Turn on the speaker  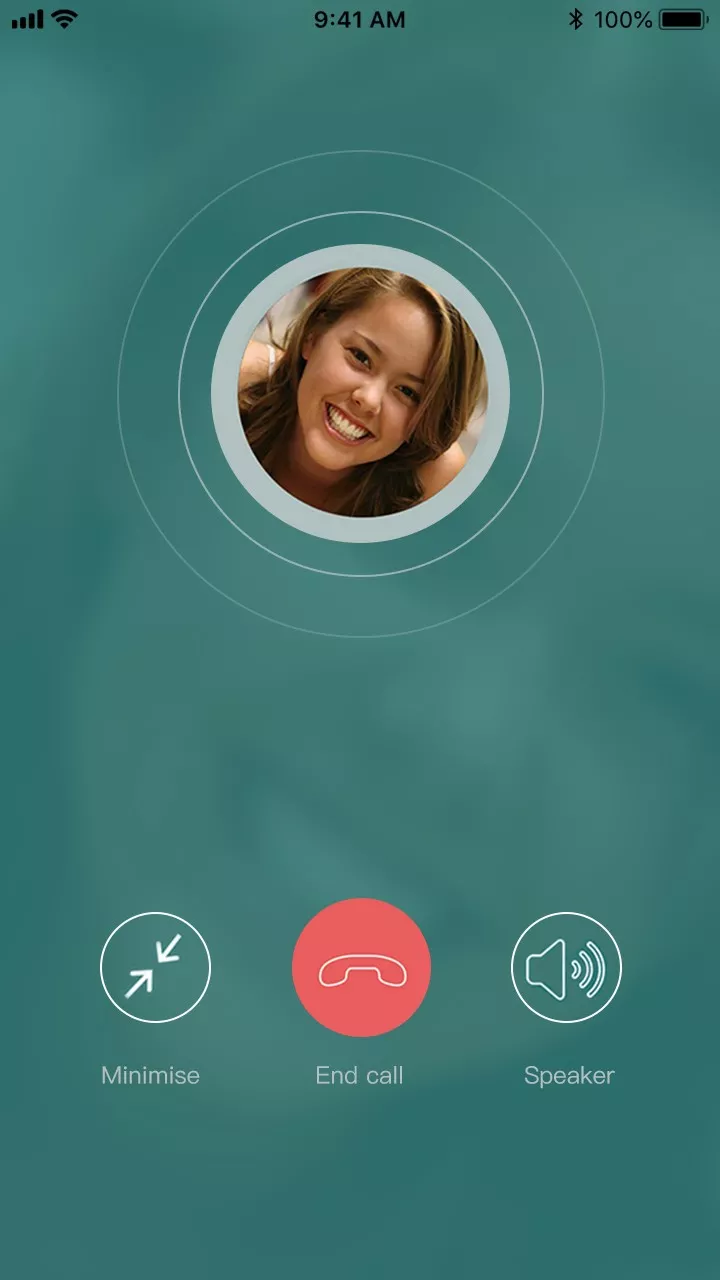(566, 967)
